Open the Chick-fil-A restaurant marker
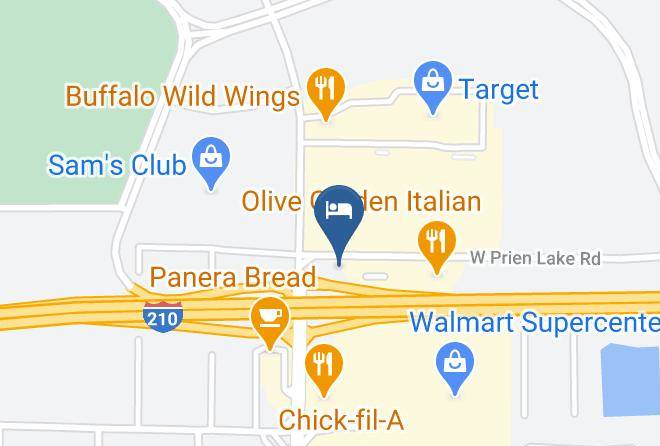 click(x=324, y=366)
